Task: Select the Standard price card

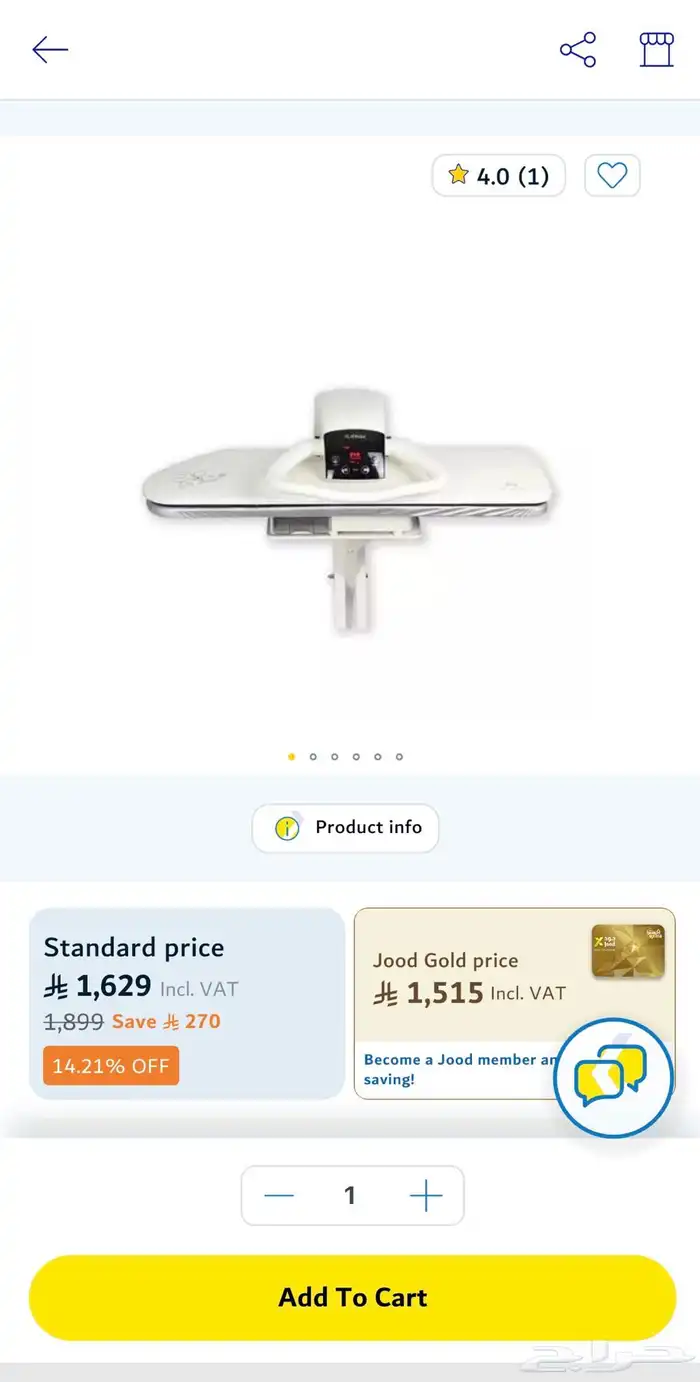Action: pos(187,1002)
